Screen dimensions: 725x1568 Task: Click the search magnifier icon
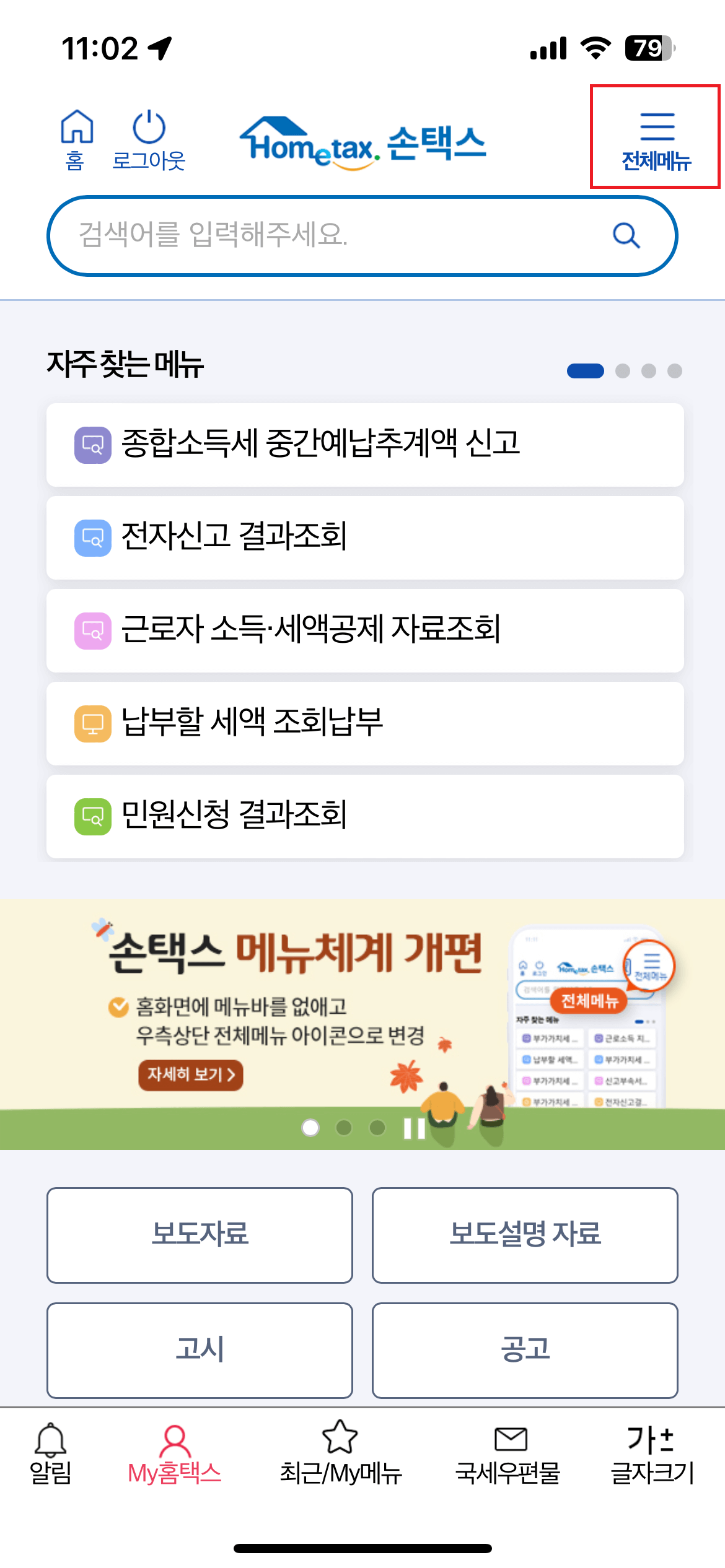pyautogui.click(x=626, y=235)
